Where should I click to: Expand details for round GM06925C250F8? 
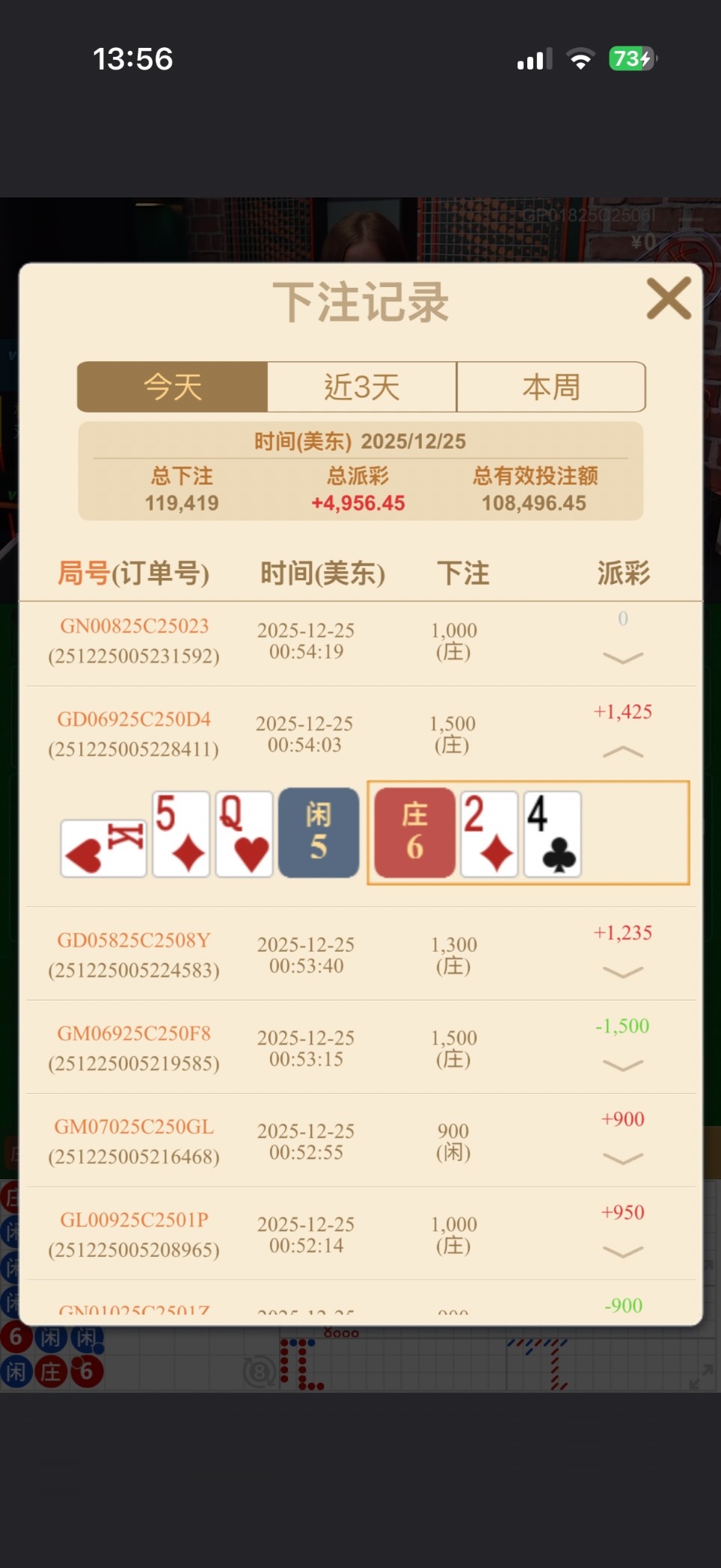click(x=622, y=1066)
